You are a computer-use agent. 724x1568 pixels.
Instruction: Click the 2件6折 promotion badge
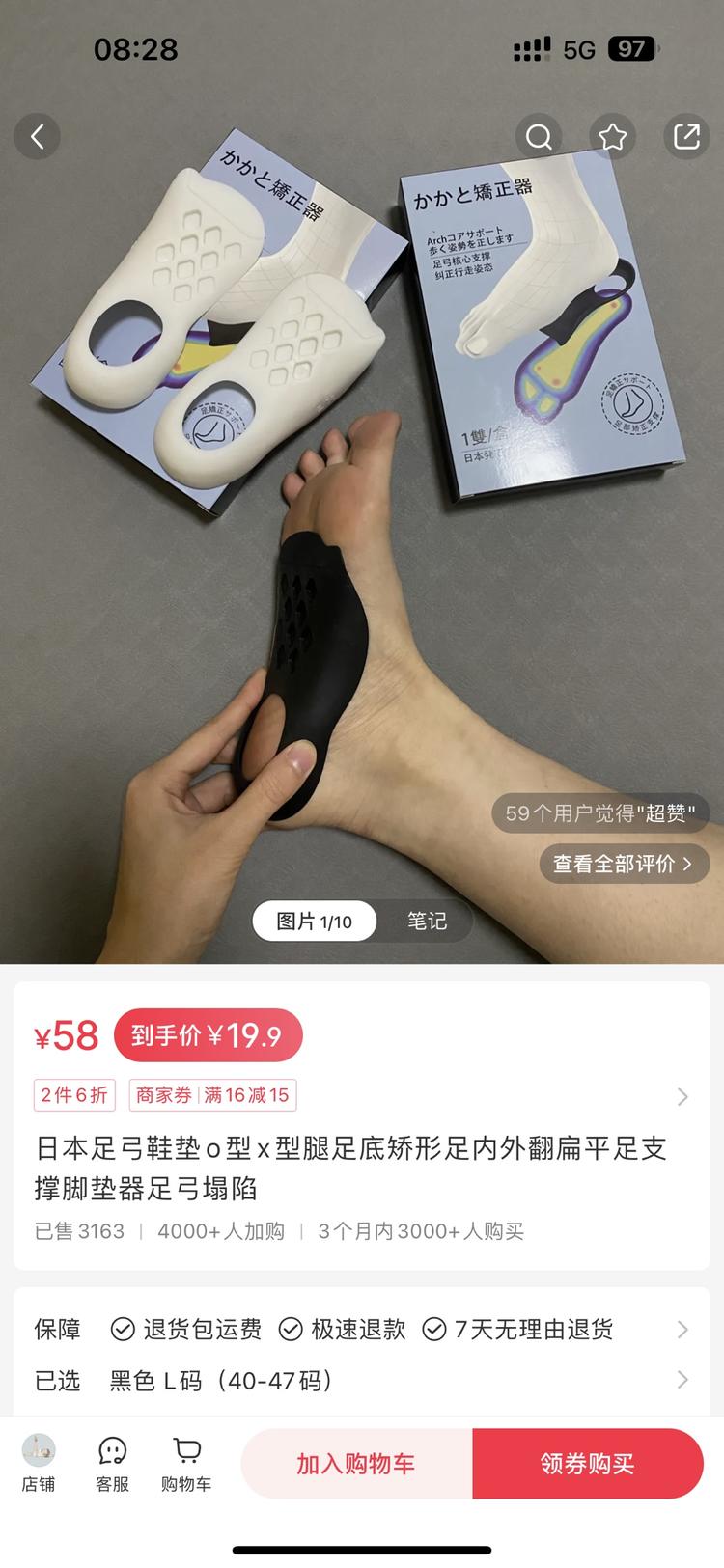[74, 1095]
